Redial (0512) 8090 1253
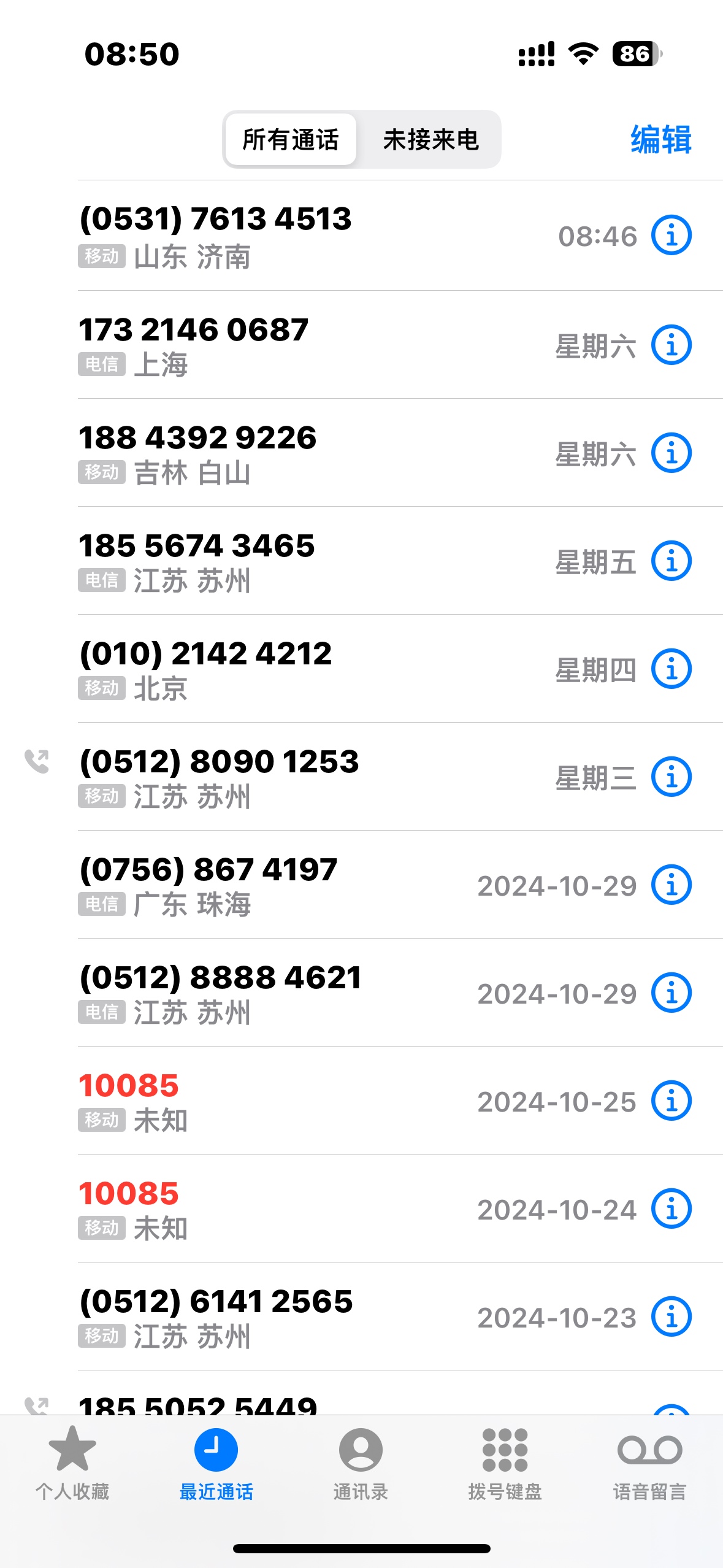The image size is (723, 1568). pyautogui.click(x=362, y=777)
